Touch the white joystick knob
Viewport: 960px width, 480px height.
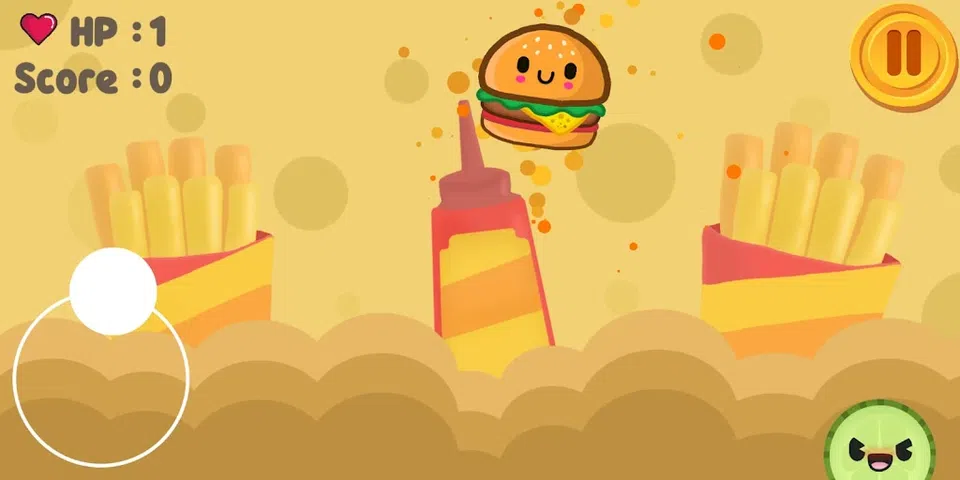(113, 291)
